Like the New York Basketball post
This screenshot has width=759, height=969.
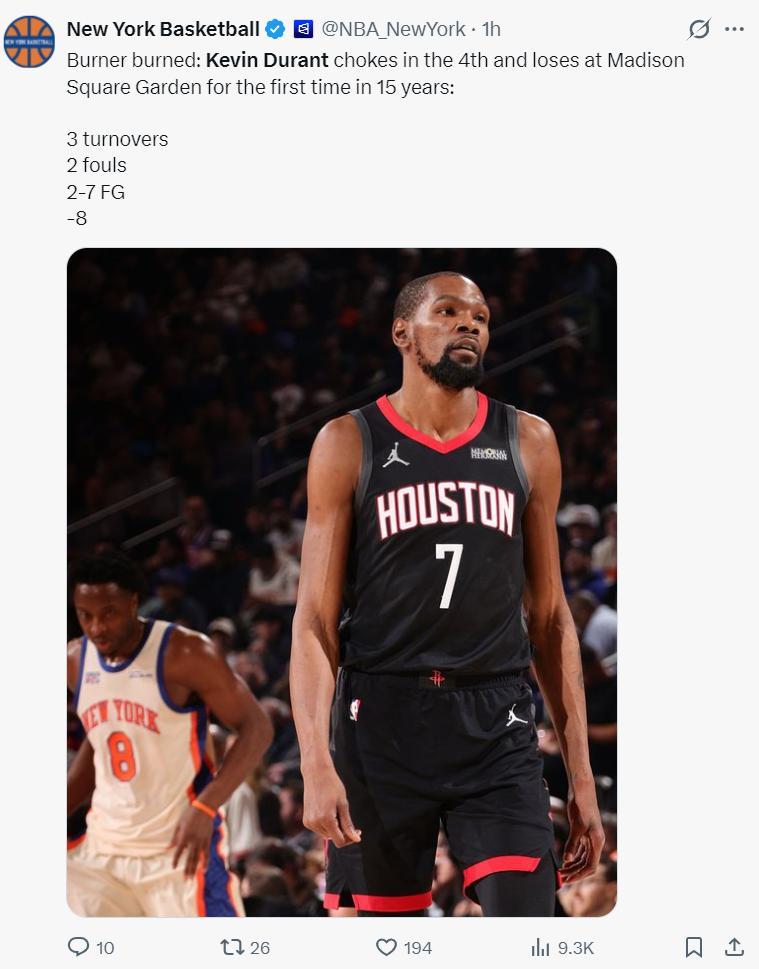click(x=387, y=946)
